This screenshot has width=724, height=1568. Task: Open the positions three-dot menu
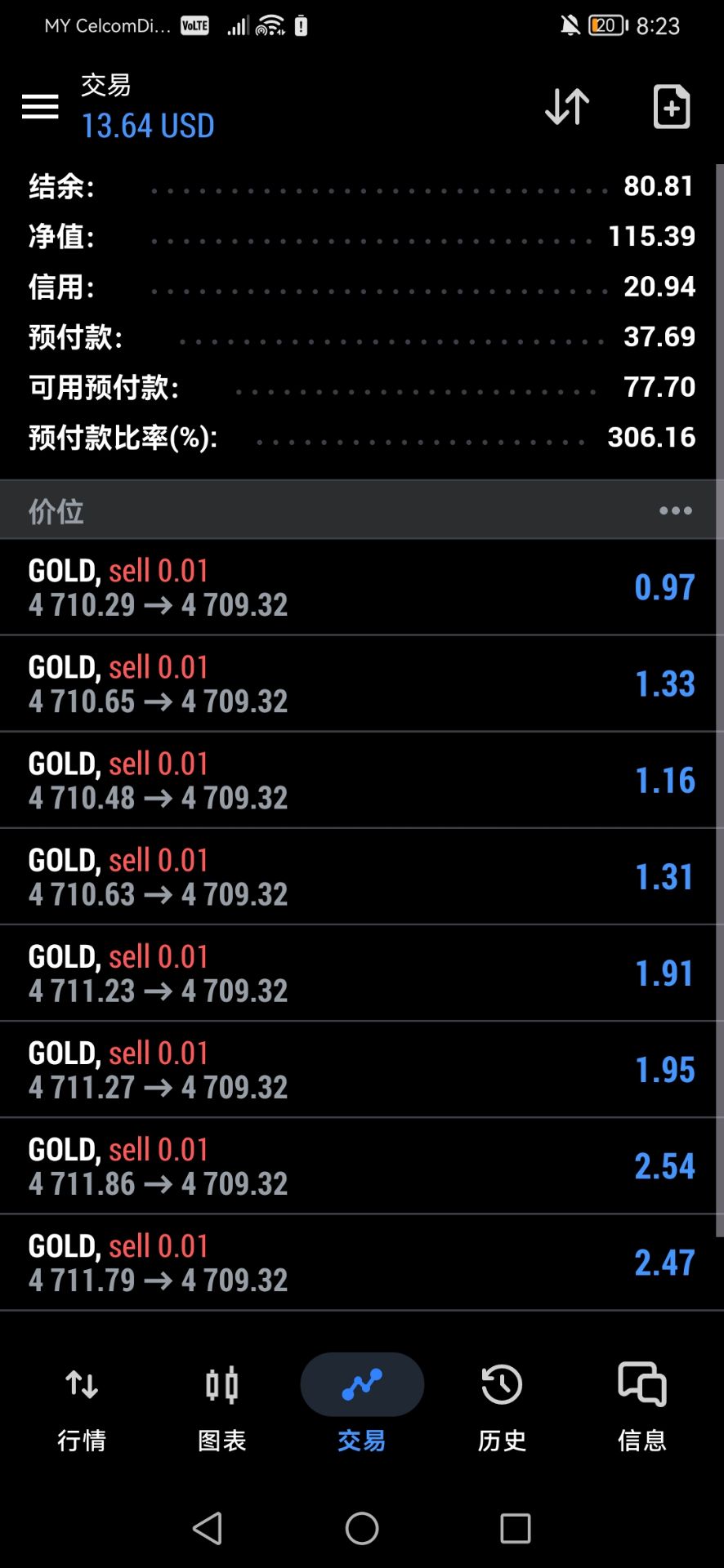(x=675, y=510)
